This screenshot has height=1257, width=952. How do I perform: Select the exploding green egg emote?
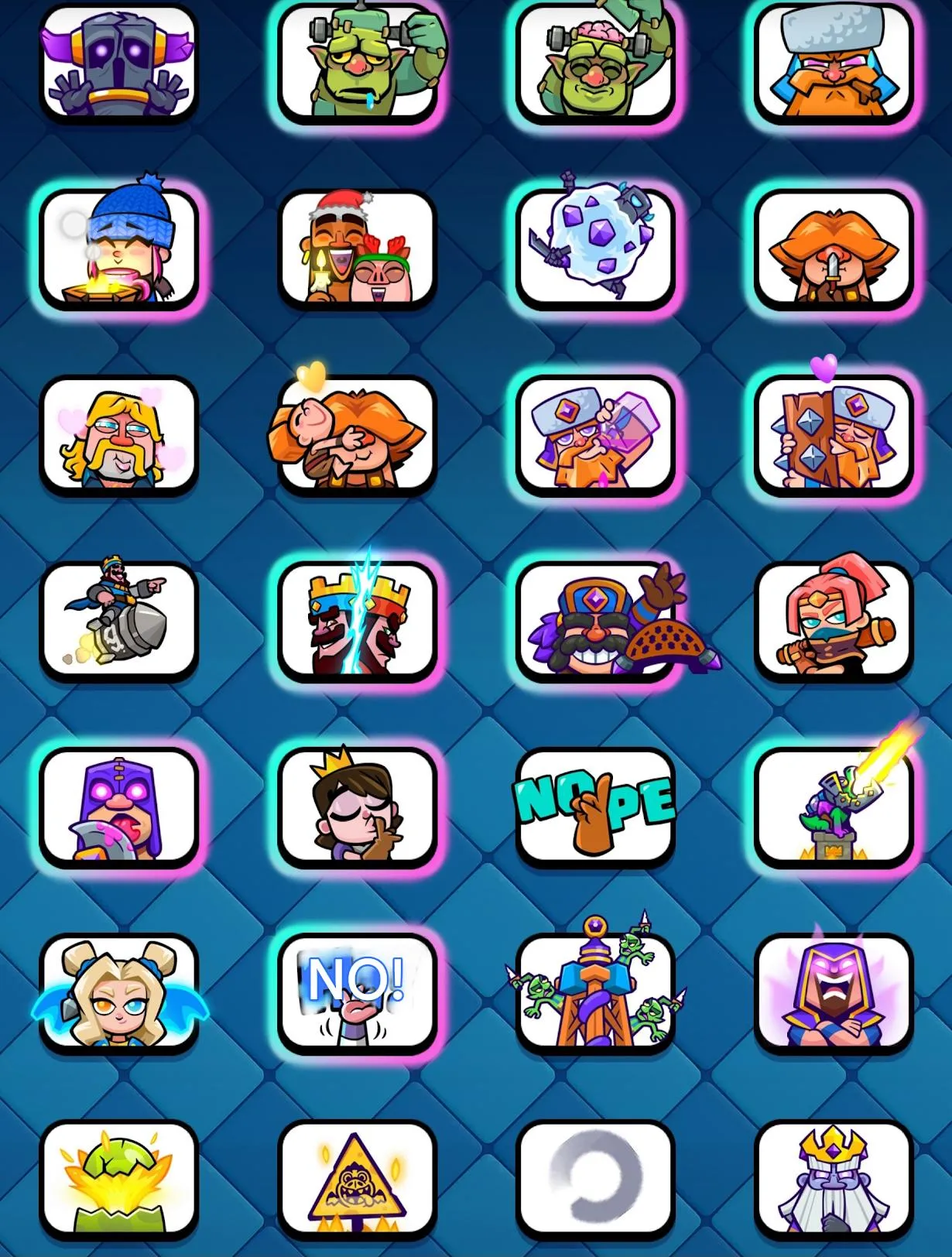coord(120,1180)
